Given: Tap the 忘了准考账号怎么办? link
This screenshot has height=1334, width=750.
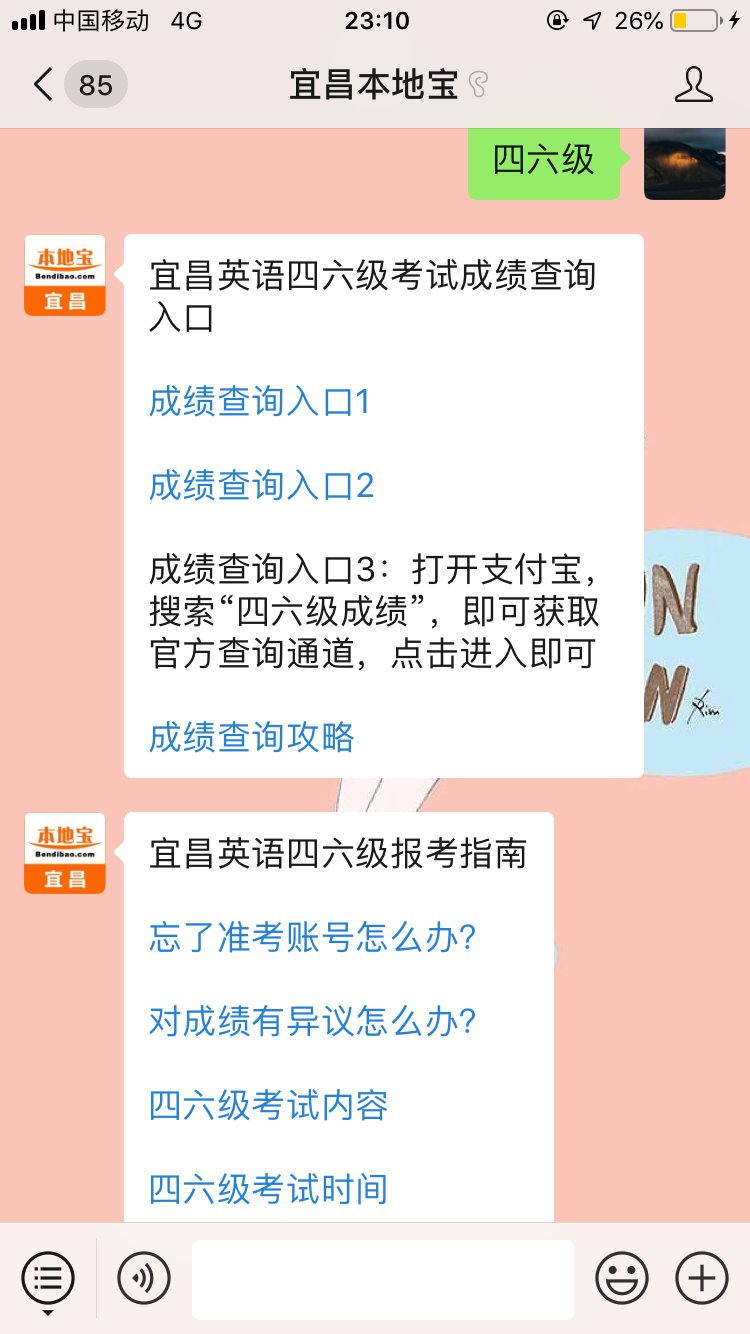Looking at the screenshot, I should (312, 938).
